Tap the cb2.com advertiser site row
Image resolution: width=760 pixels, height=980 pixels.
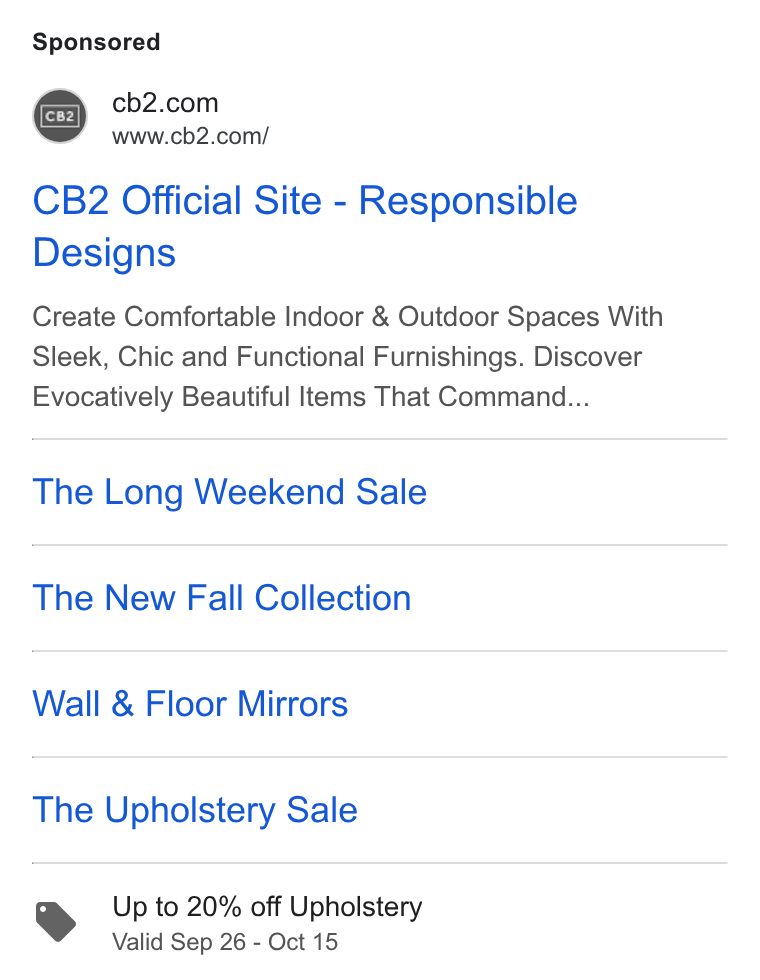[x=151, y=117]
